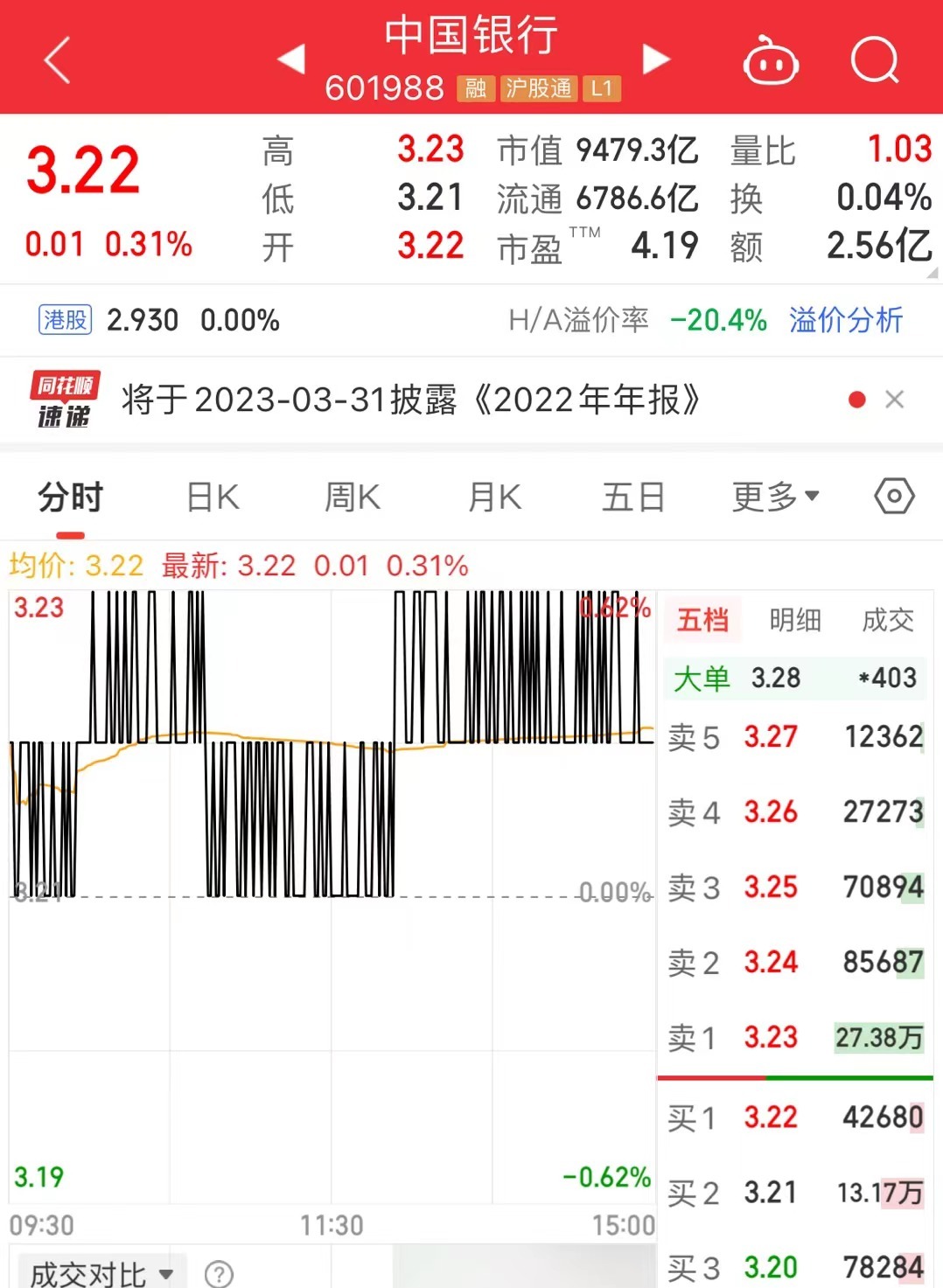Viewport: 943px width, 1288px height.
Task: Select the 五档 order book tab
Action: coord(702,620)
